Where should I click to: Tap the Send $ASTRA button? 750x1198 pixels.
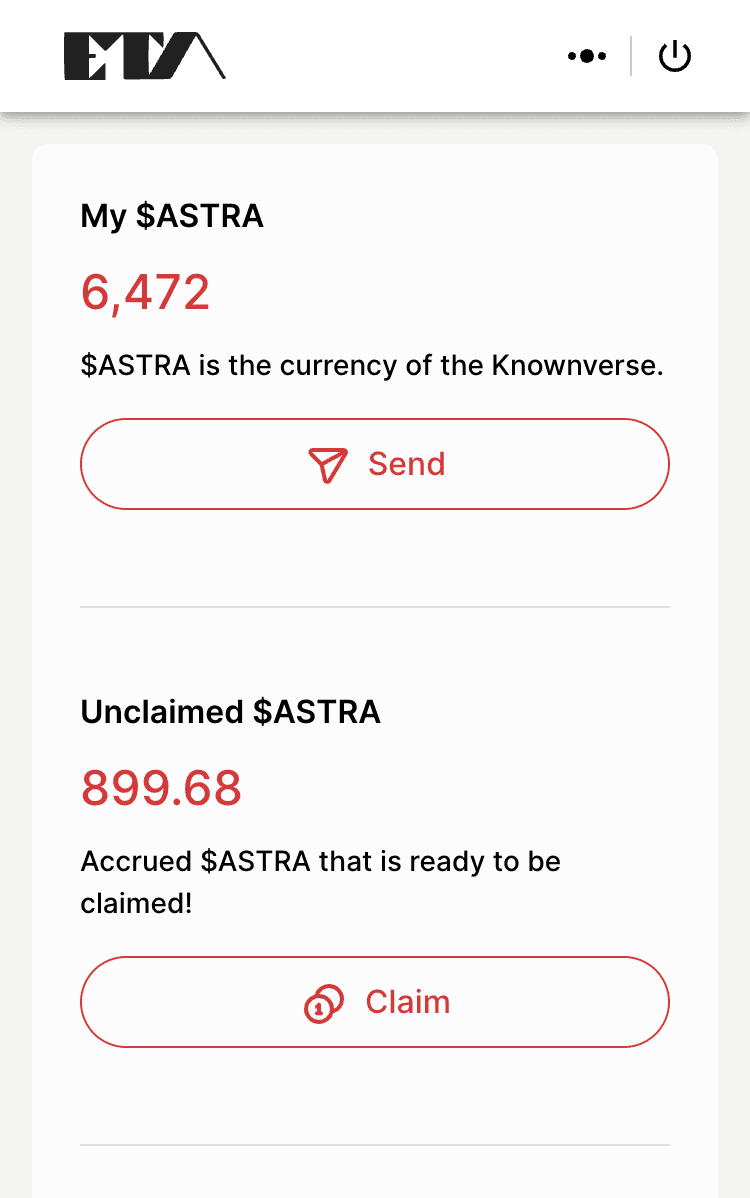click(x=375, y=464)
